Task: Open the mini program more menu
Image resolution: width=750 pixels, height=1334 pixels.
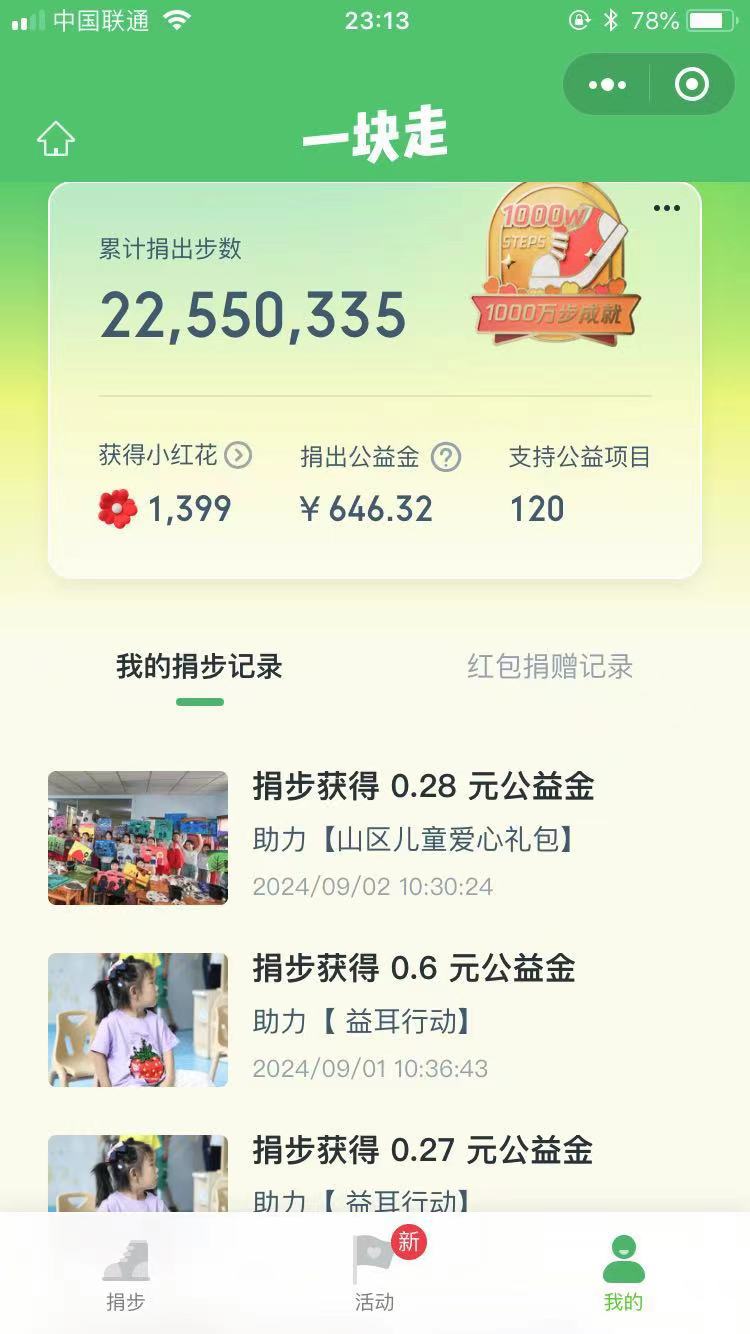Action: pos(607,85)
